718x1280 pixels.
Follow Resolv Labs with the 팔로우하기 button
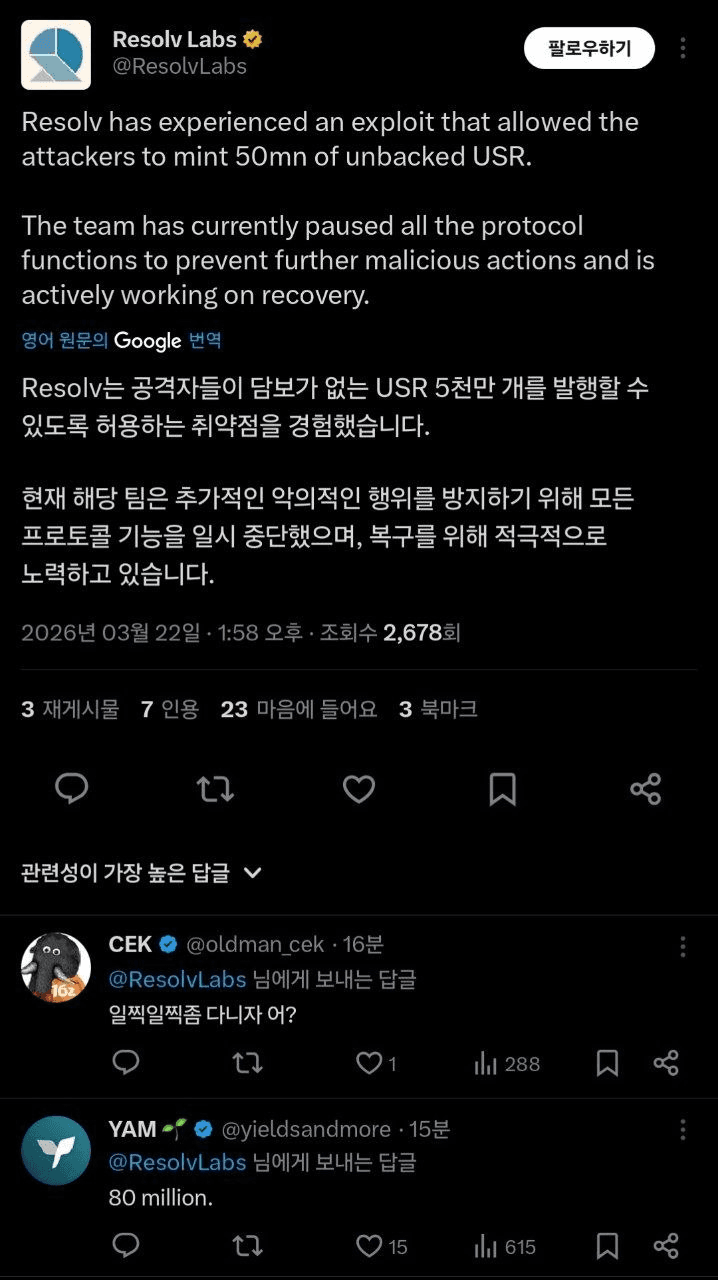pos(589,48)
